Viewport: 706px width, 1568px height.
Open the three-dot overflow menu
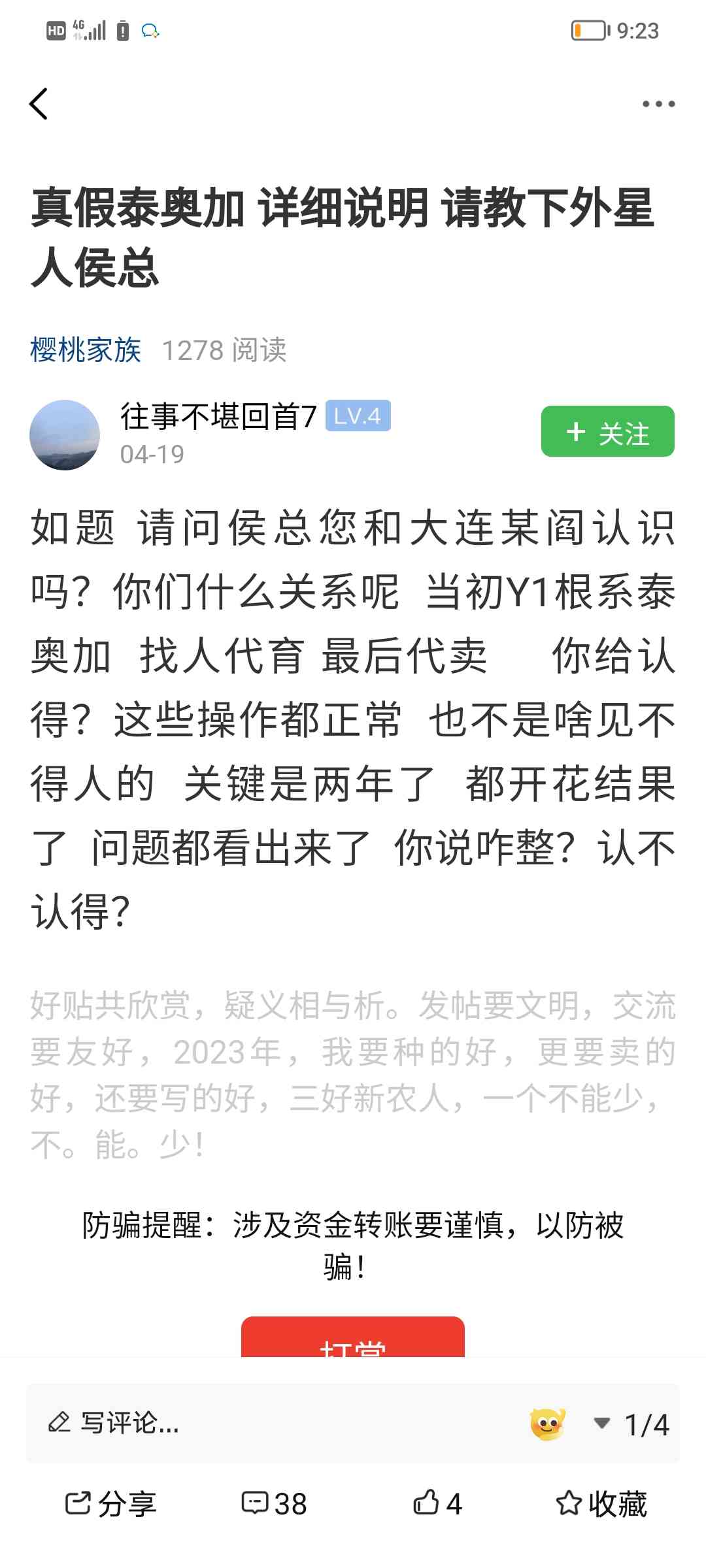tap(658, 104)
